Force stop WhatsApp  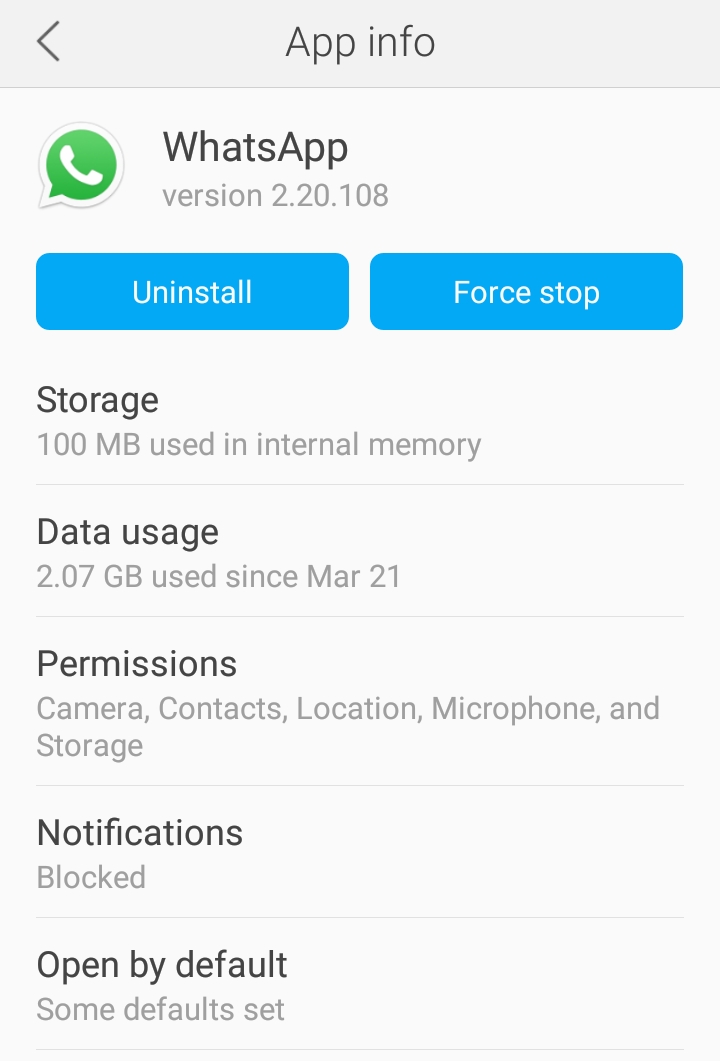(526, 292)
